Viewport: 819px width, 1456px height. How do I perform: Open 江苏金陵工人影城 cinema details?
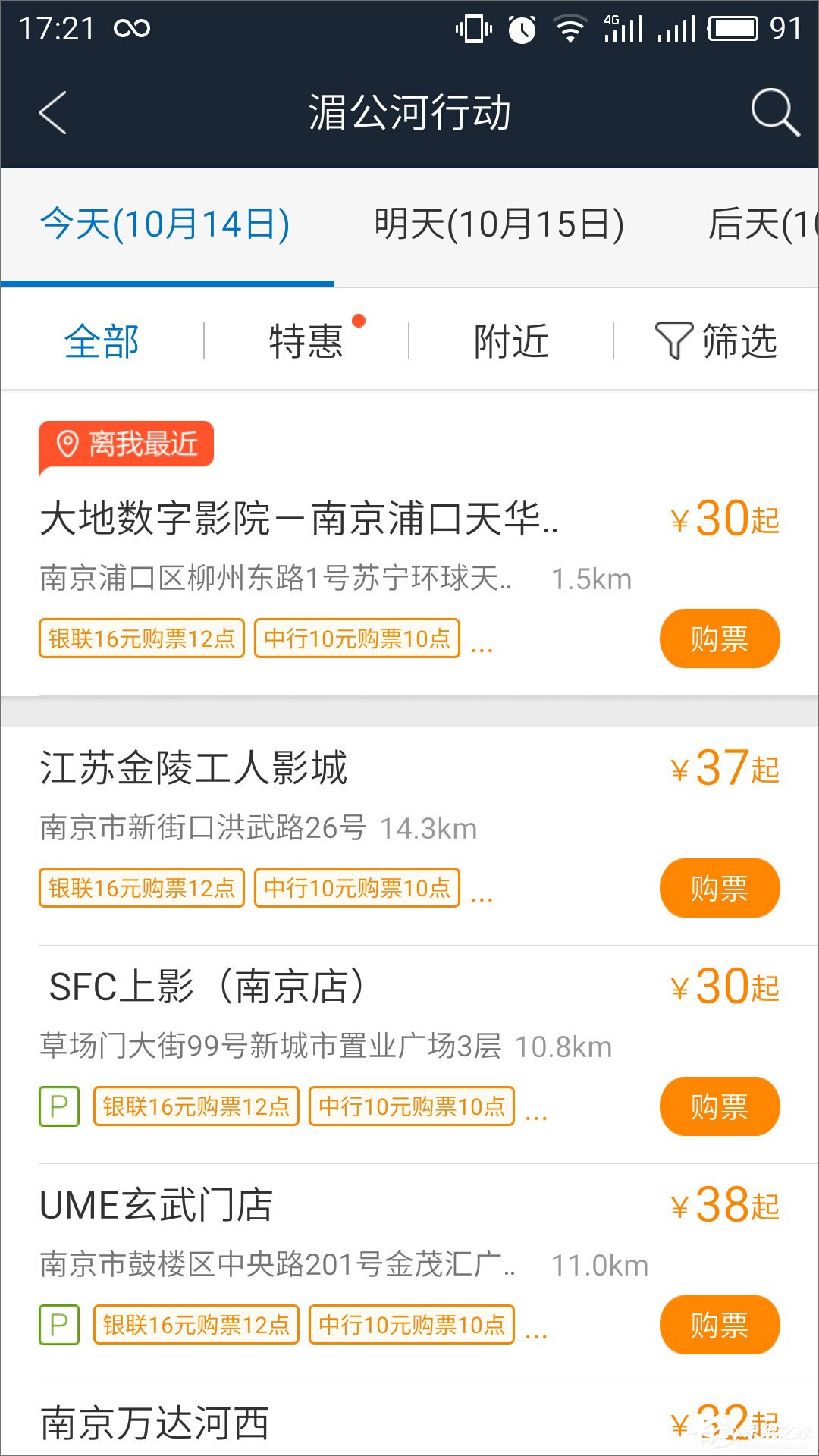[194, 768]
